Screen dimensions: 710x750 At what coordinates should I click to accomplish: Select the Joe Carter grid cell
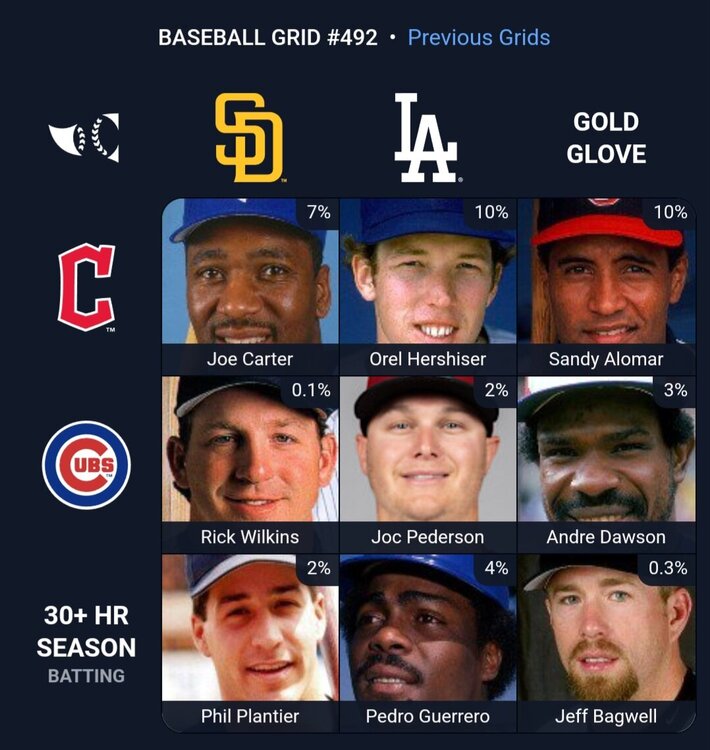(250, 286)
